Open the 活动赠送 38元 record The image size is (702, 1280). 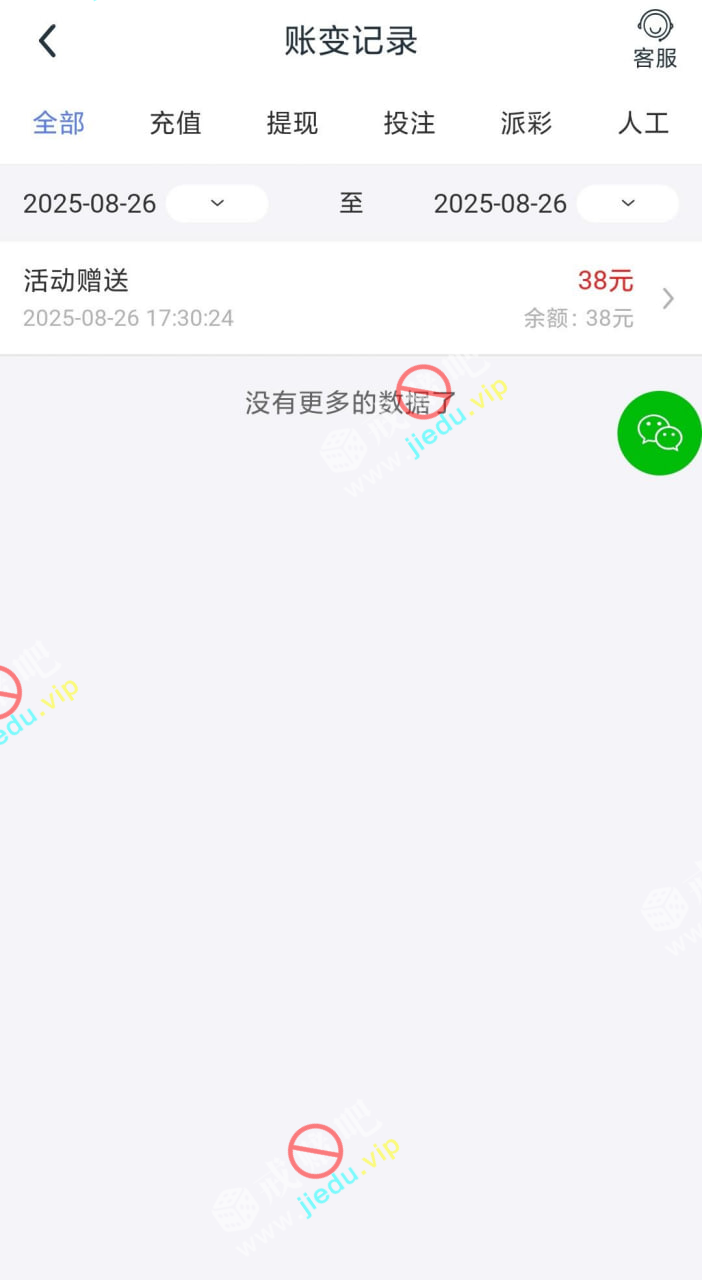(350, 298)
